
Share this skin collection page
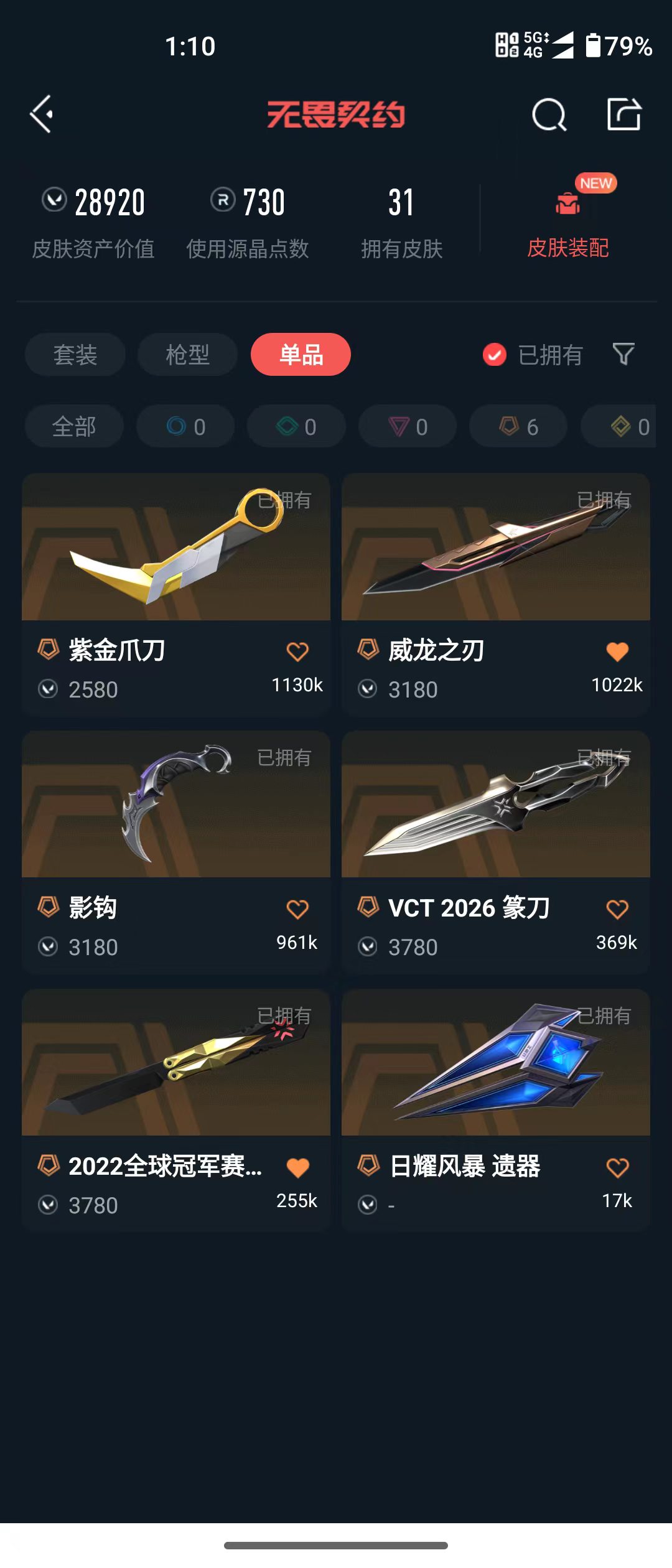point(624,114)
